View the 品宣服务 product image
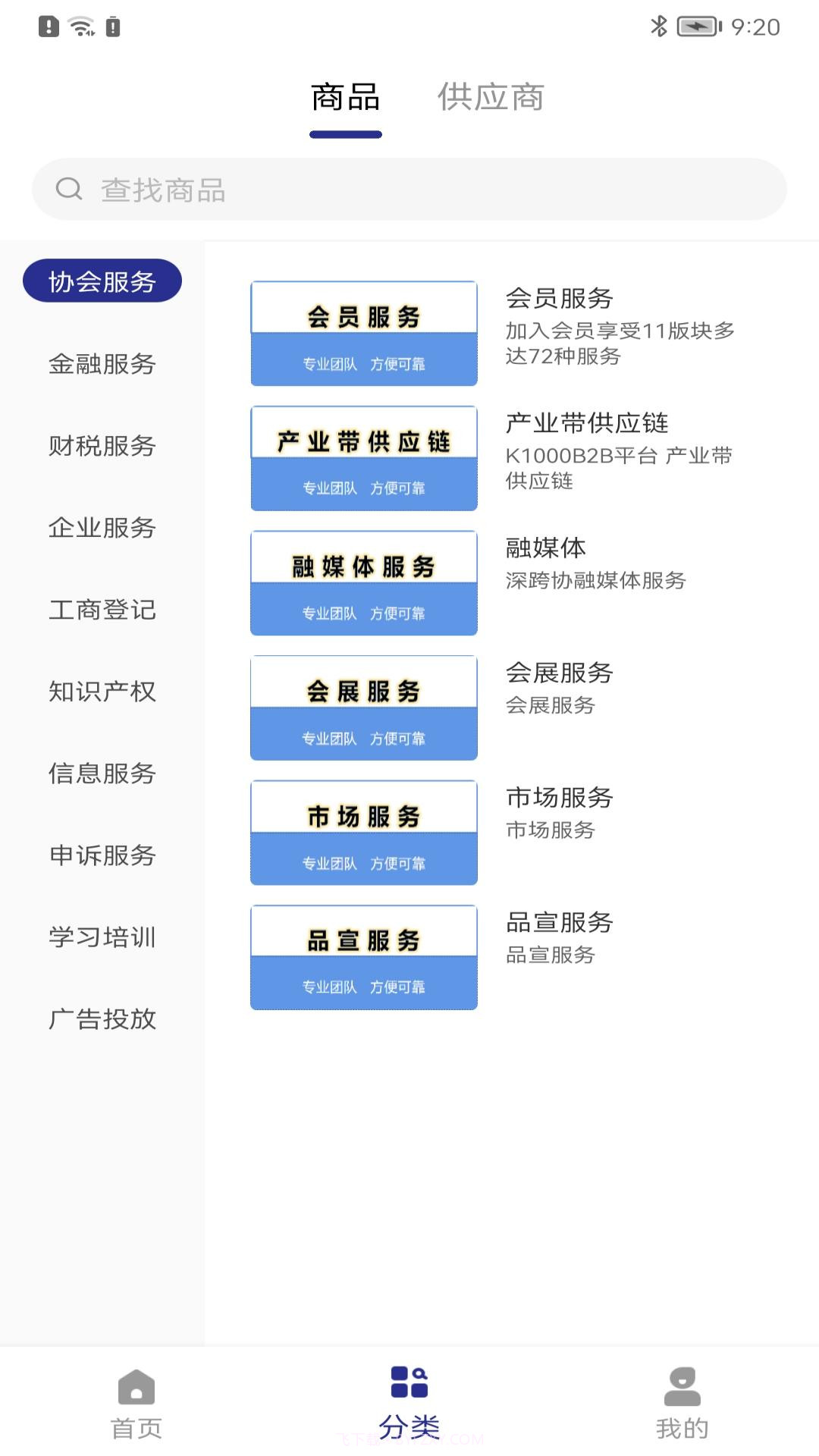 [x=363, y=957]
